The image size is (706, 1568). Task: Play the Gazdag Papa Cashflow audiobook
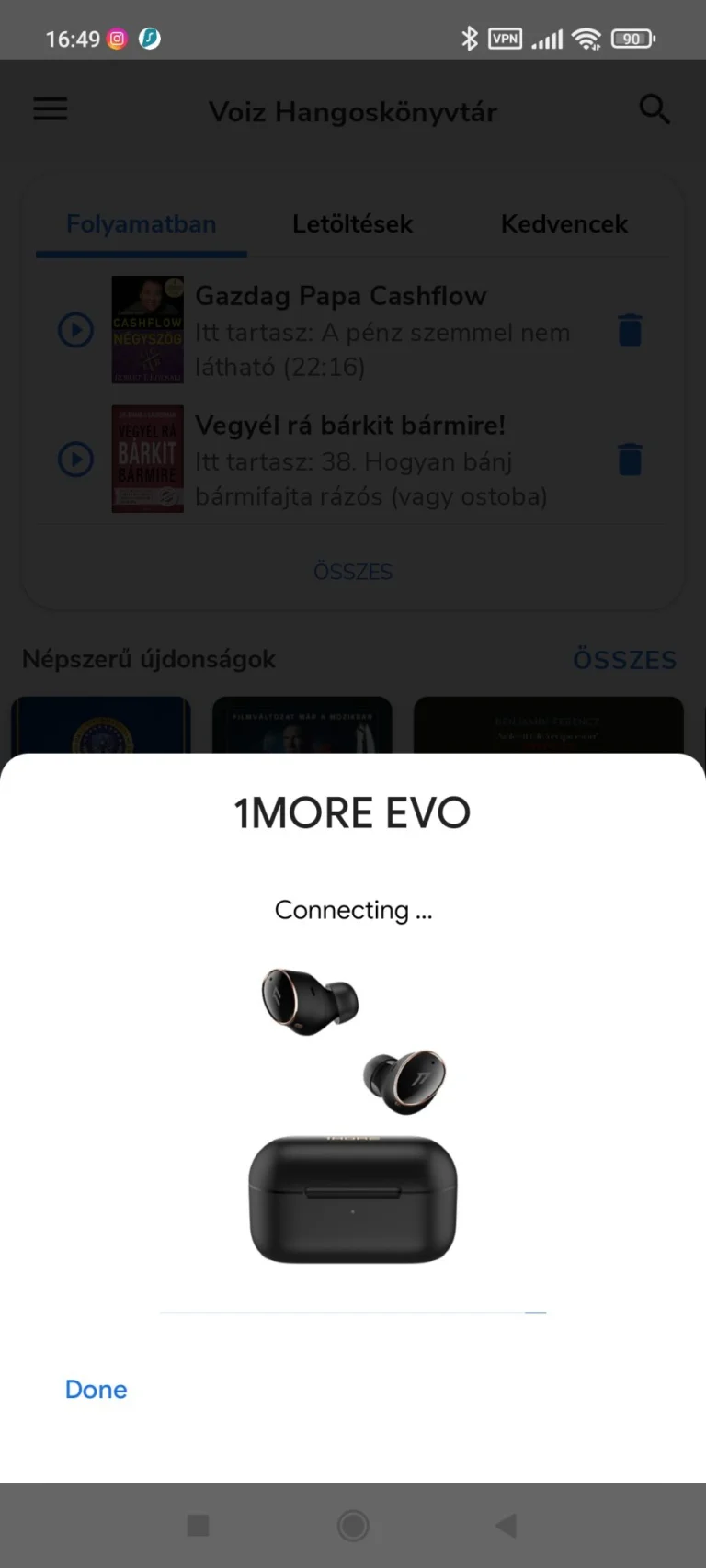point(76,330)
